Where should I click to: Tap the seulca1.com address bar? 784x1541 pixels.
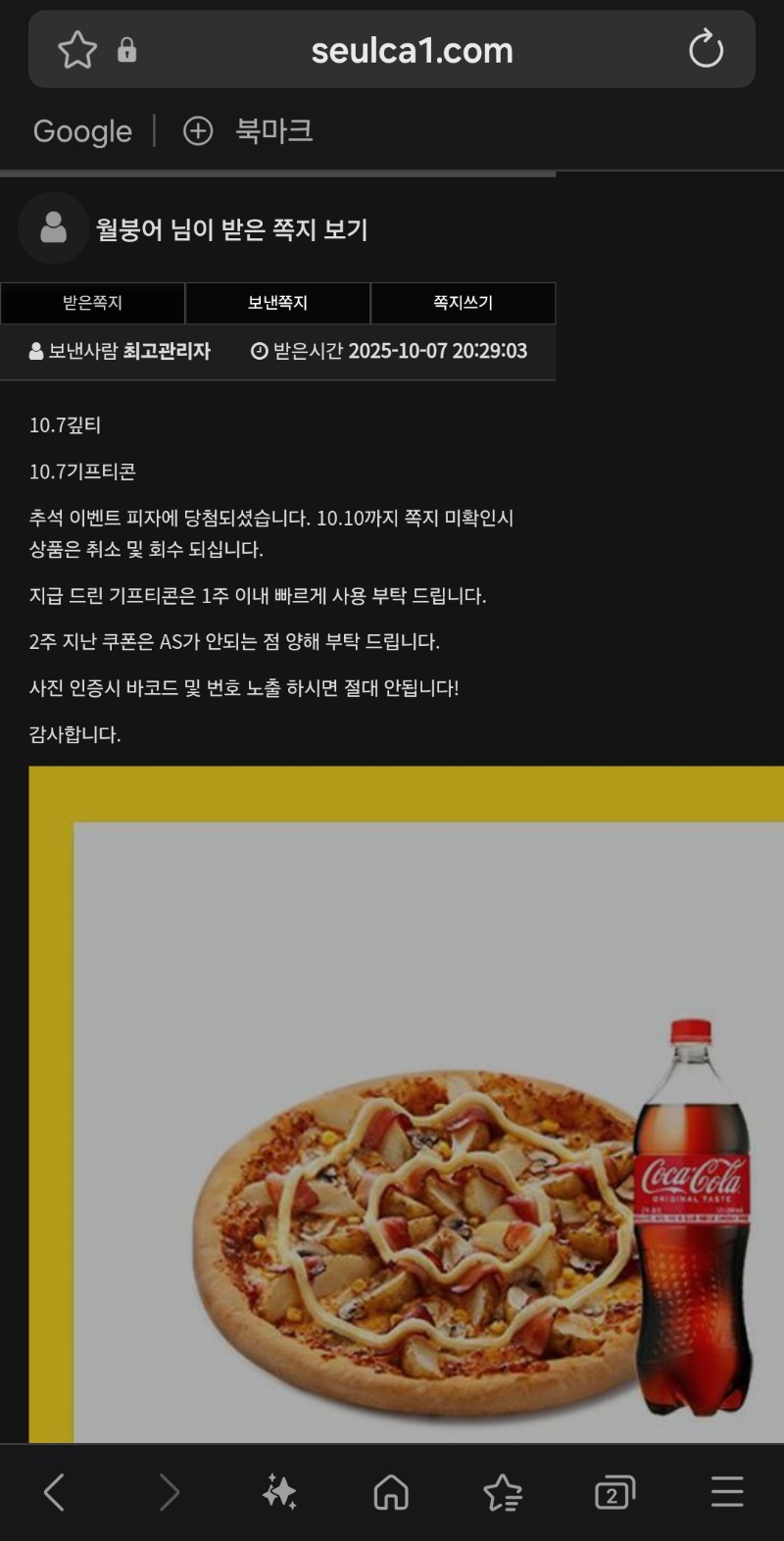tap(412, 50)
